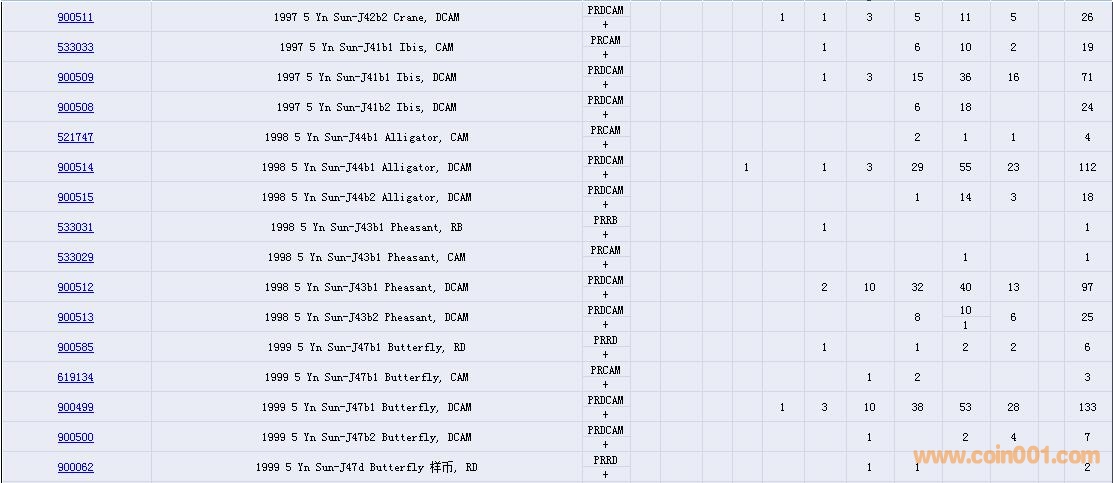Screen dimensions: 1113x483
Task: Open coin entry link 900511
Action: pyautogui.click(x=76, y=17)
